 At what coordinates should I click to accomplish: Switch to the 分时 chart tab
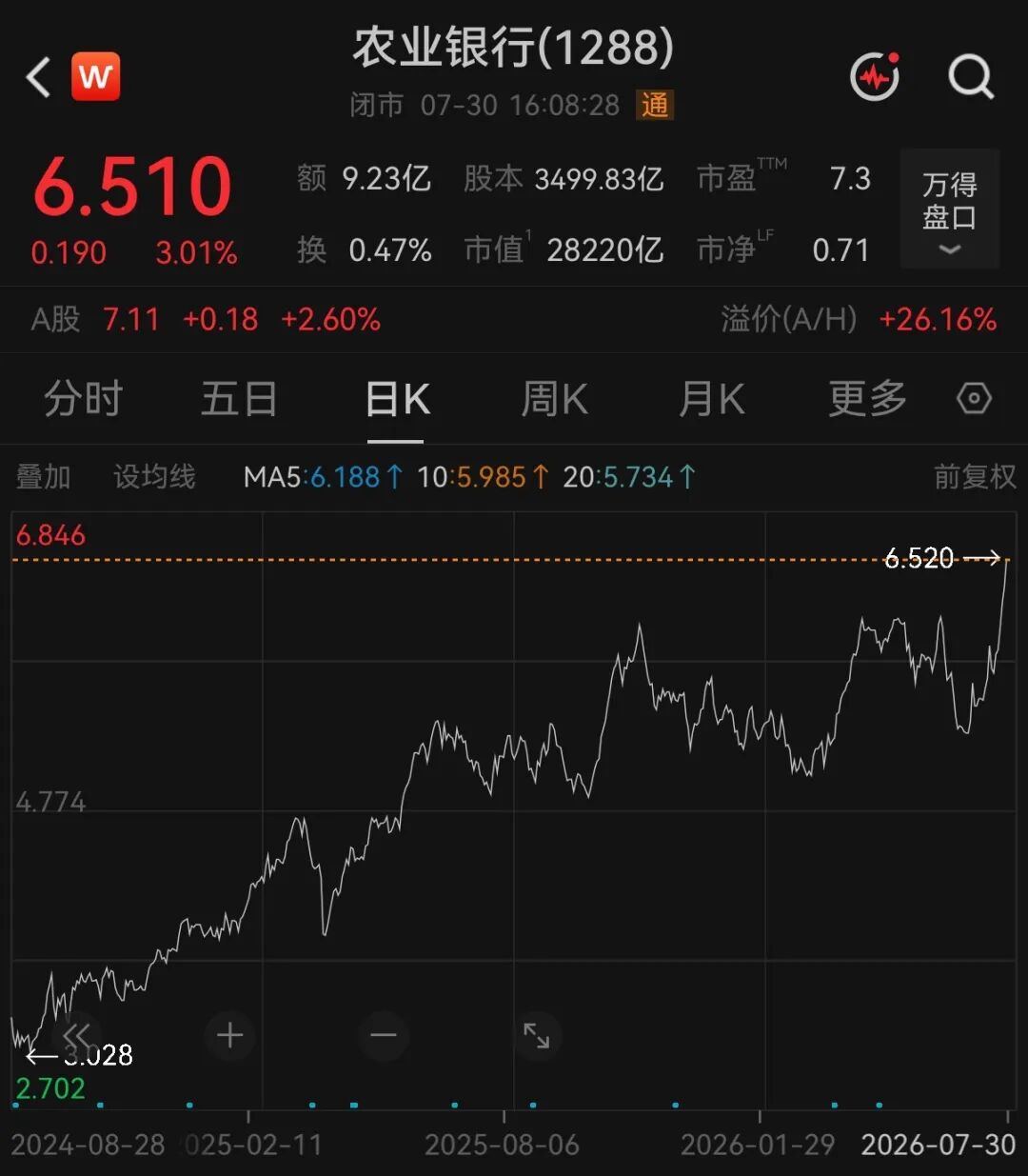click(x=84, y=399)
